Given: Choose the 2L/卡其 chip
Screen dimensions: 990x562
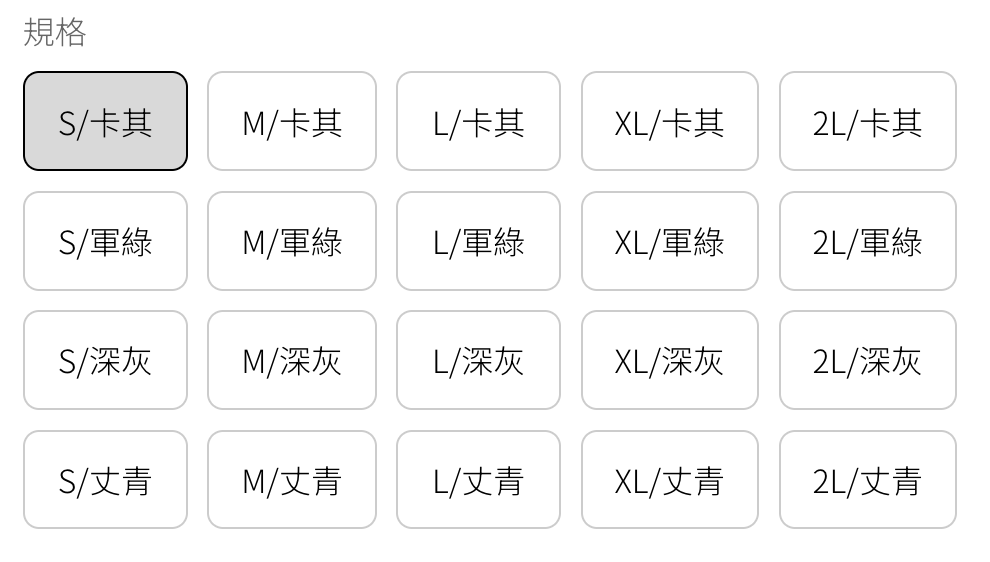Looking at the screenshot, I should (x=867, y=121).
